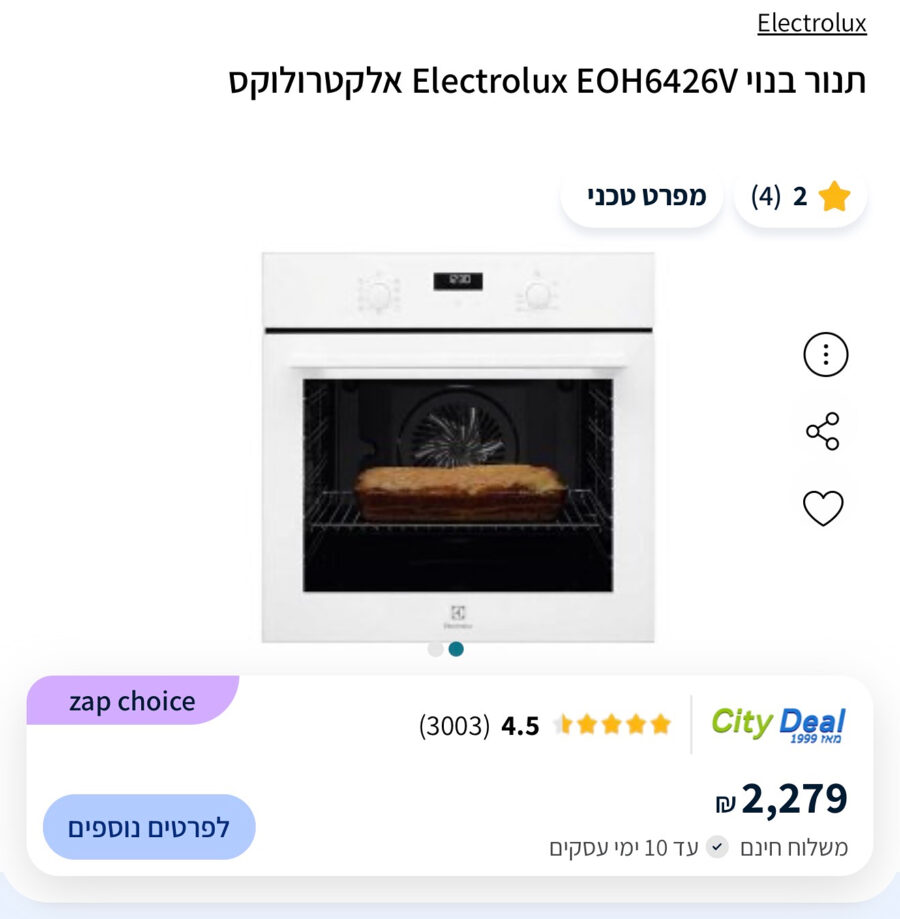Viewport: 900px width, 919px height.
Task: Open the Electrolux brand link
Action: click(x=811, y=23)
